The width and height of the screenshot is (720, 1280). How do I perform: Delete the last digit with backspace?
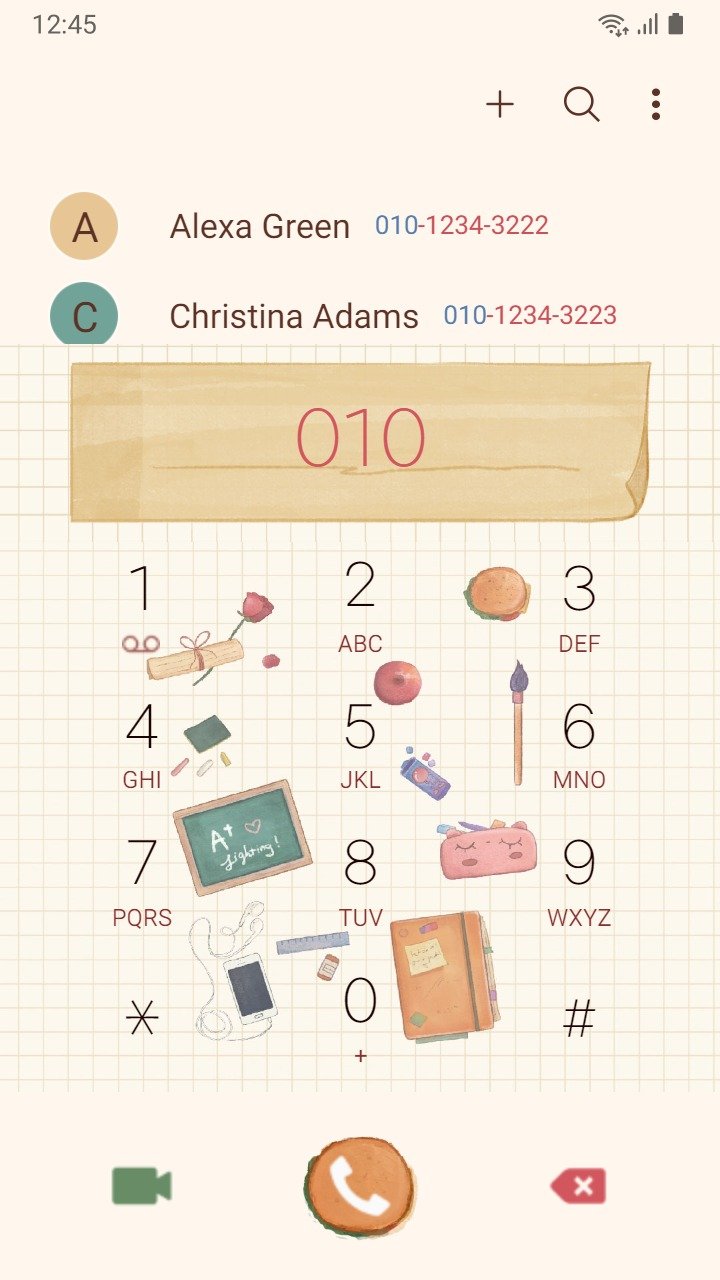578,1187
